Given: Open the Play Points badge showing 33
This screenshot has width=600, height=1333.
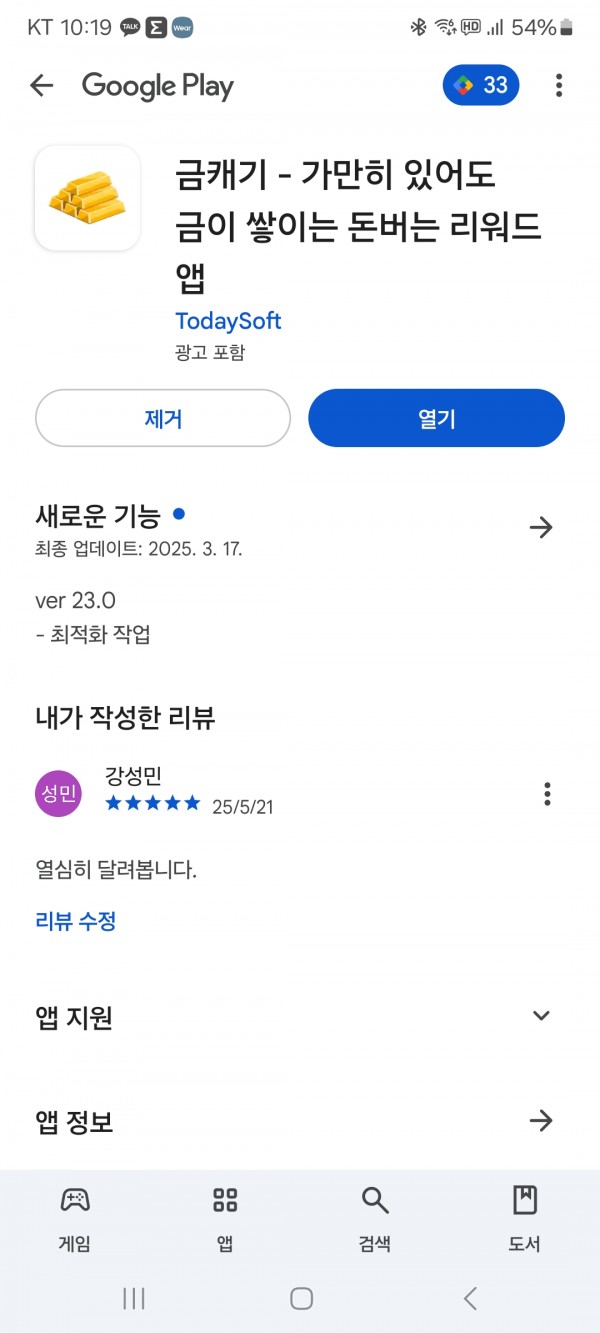Looking at the screenshot, I should (x=481, y=85).
